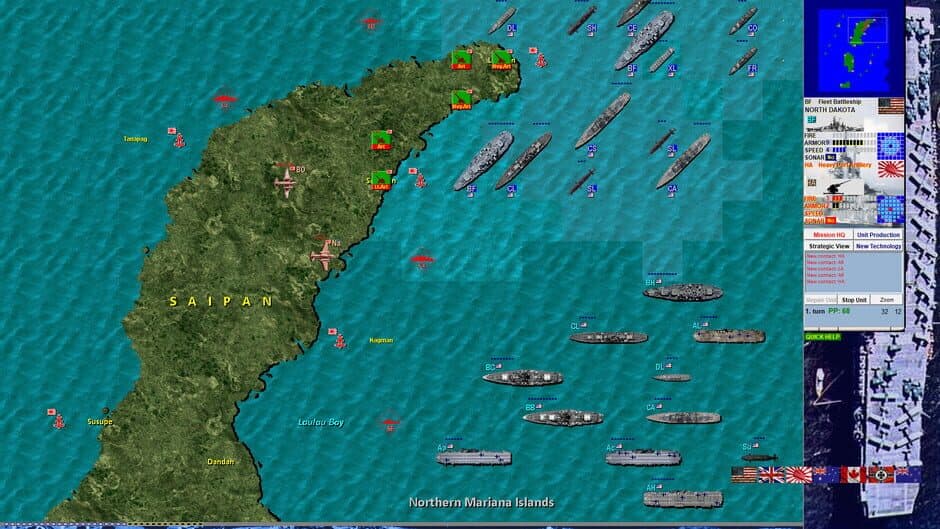Tap the port anchor near Susupe
This screenshot has height=529, width=940.
point(57,421)
